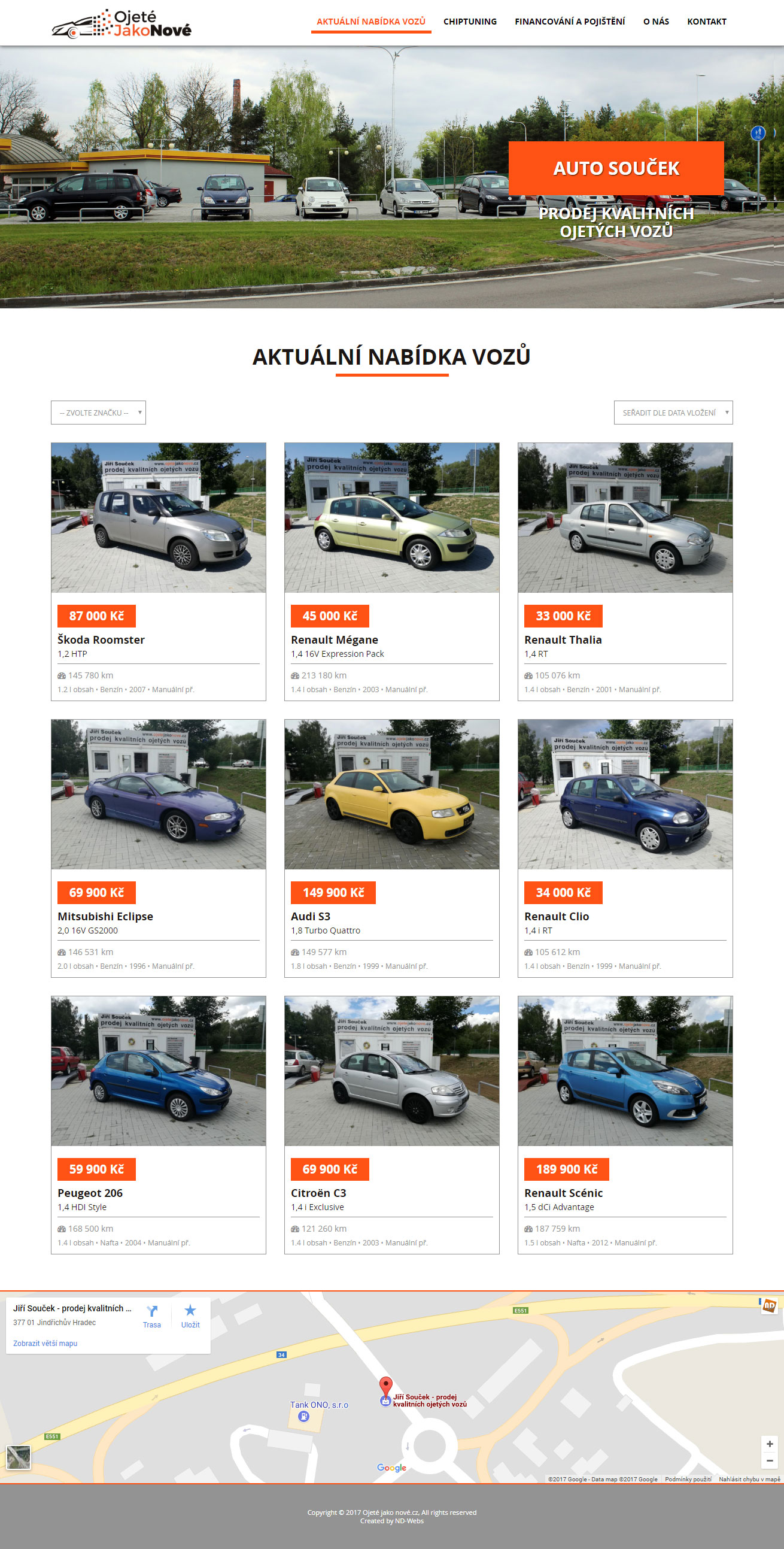Open the Chiptuning menu item
The width and height of the screenshot is (784, 1549).
(470, 22)
